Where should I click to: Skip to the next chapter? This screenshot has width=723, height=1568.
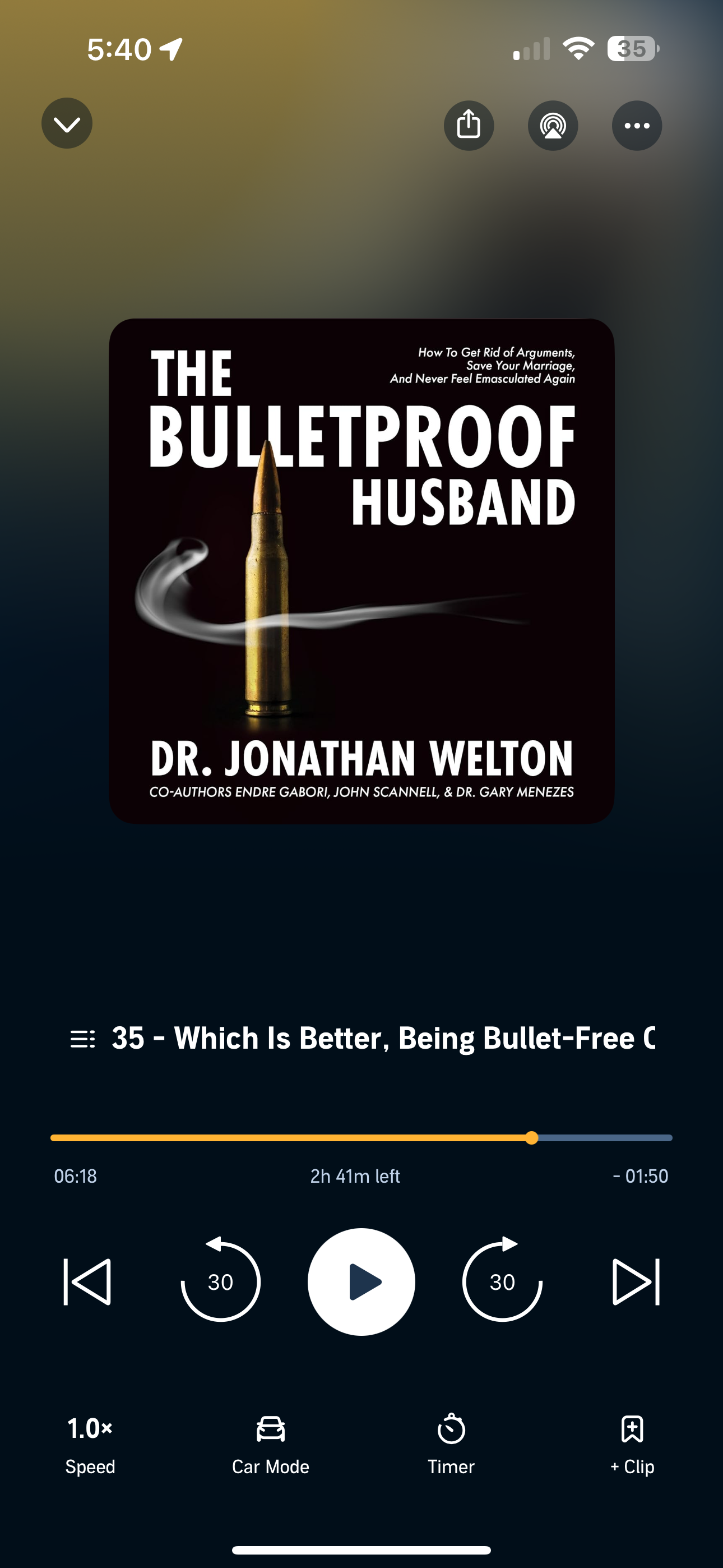[x=636, y=1282]
